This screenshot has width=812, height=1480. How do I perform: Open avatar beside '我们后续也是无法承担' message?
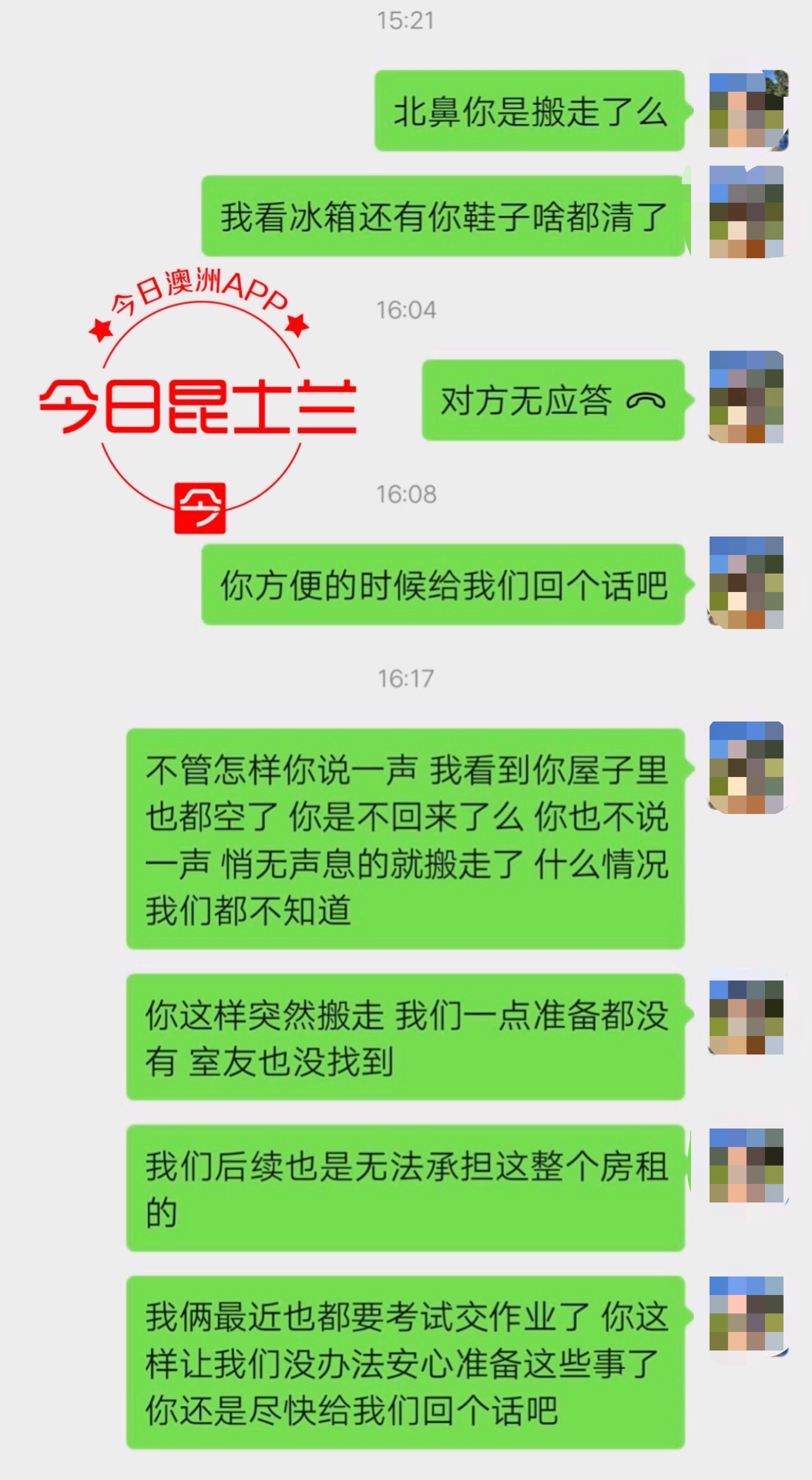click(x=746, y=1166)
